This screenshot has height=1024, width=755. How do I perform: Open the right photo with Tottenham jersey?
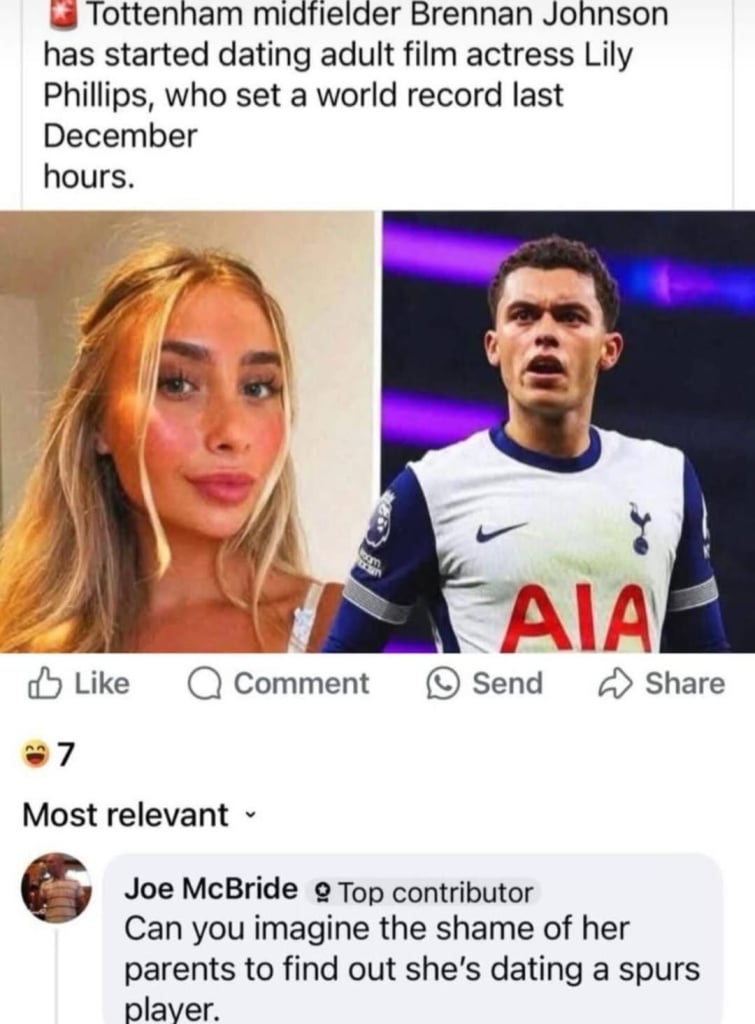pos(568,432)
